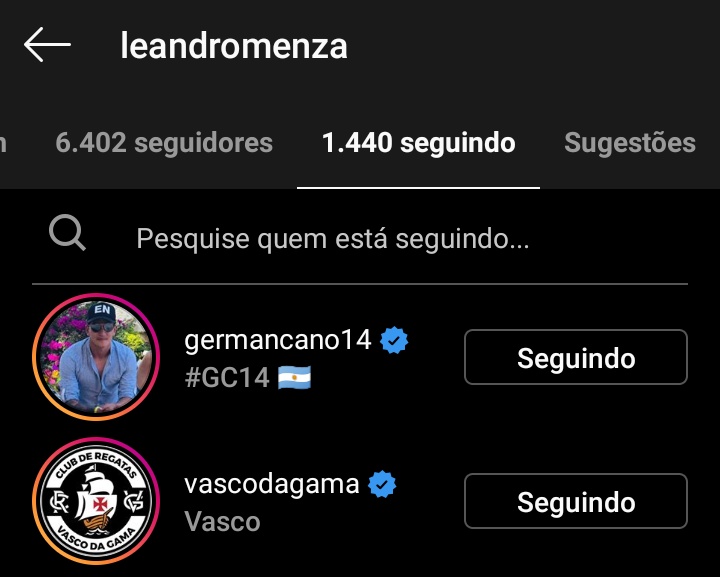Open germancano14's profile
This screenshot has width=720, height=577.
click(x=278, y=341)
